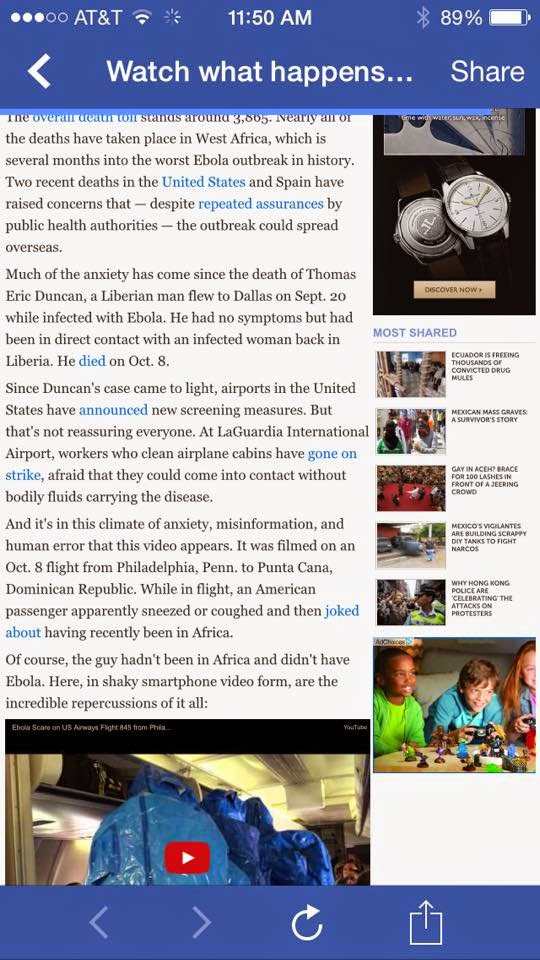Open Mexico's vigilantes DIY tanks story
This screenshot has width=540, height=960.
click(x=454, y=545)
